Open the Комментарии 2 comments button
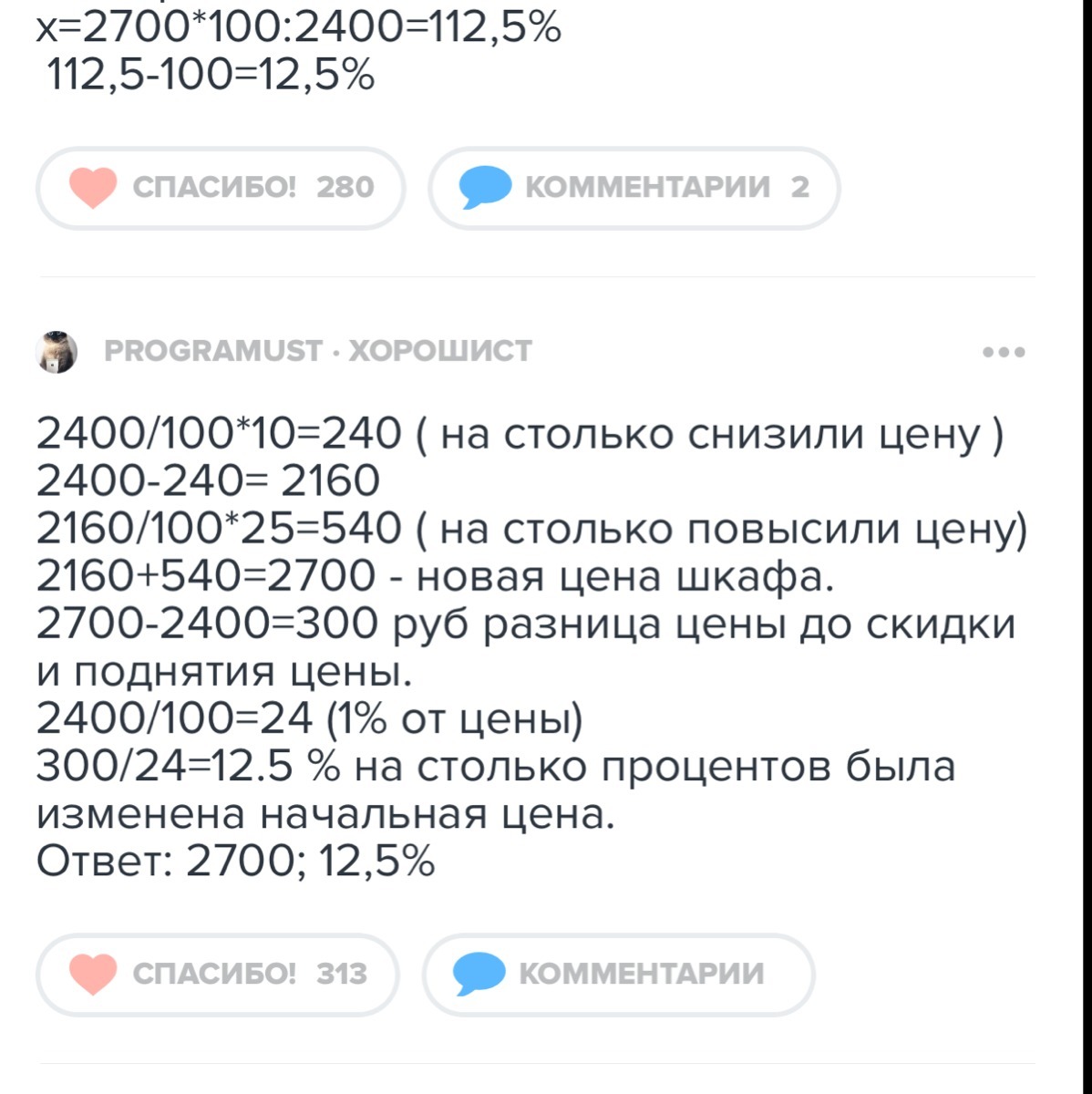 (x=634, y=188)
